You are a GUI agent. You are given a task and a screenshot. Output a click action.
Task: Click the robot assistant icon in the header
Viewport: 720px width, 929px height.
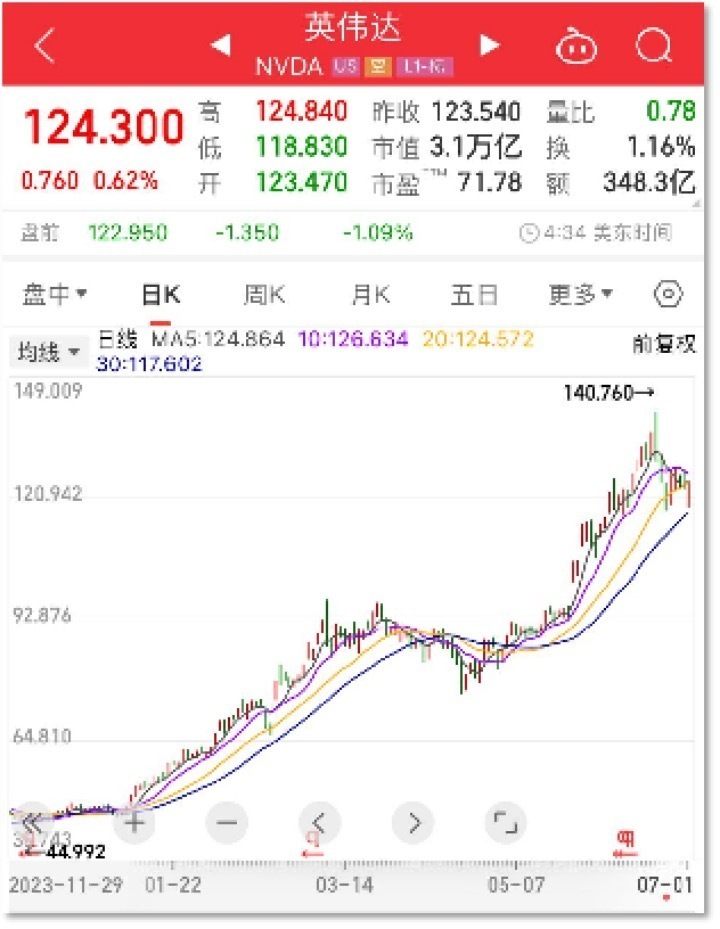577,45
